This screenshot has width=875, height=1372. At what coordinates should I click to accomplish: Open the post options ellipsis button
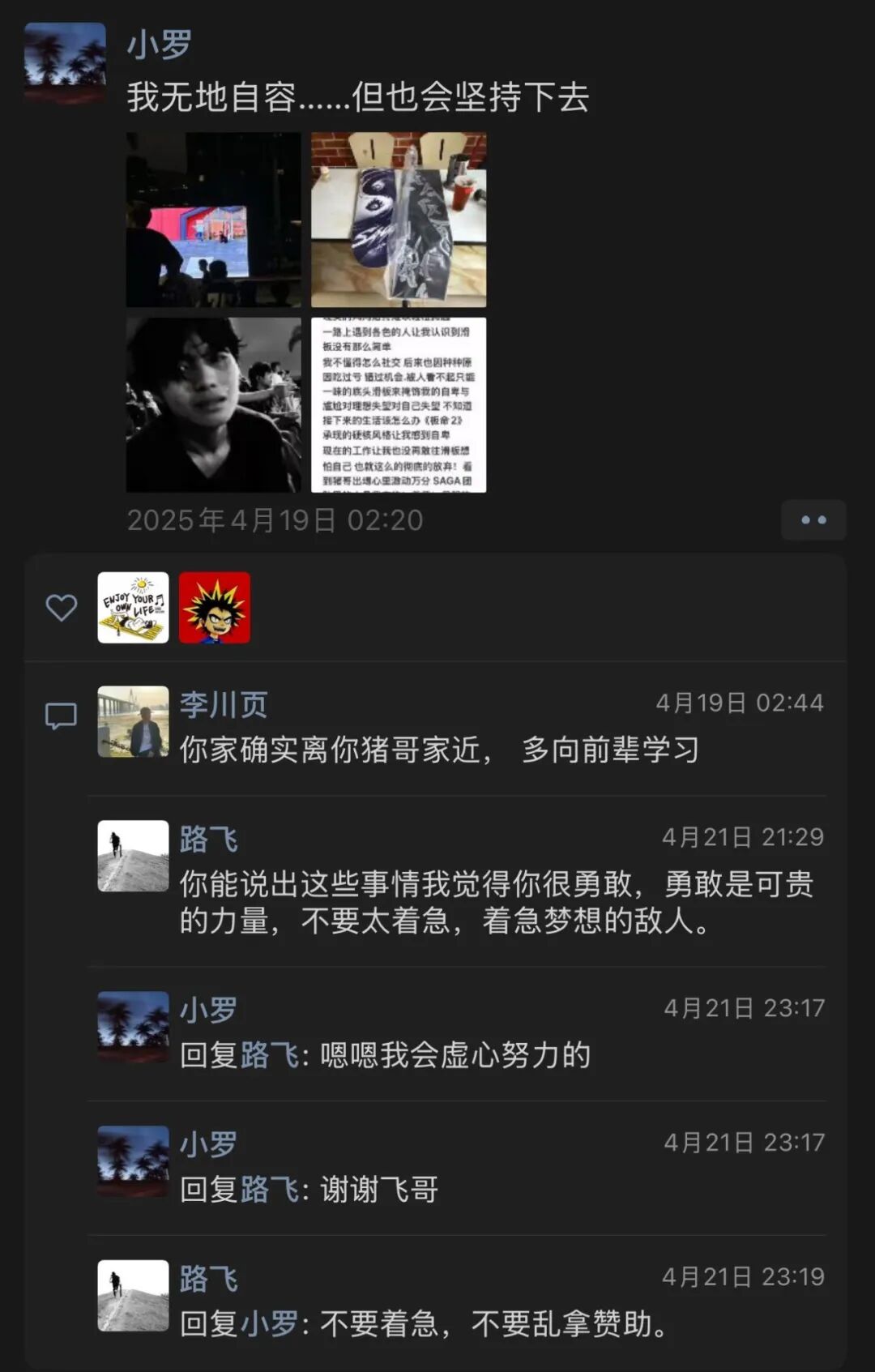814,519
